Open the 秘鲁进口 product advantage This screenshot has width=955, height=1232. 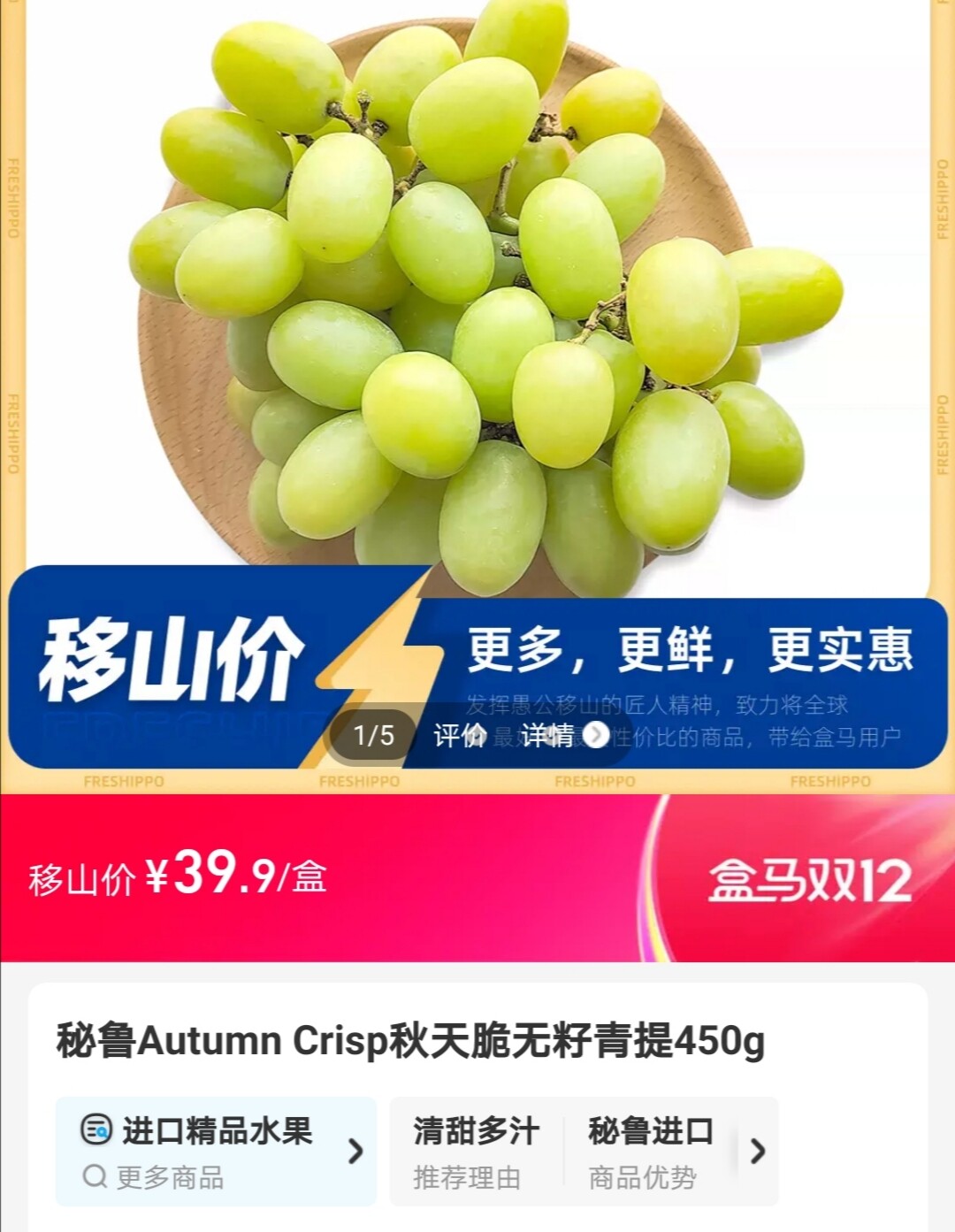tap(651, 1152)
